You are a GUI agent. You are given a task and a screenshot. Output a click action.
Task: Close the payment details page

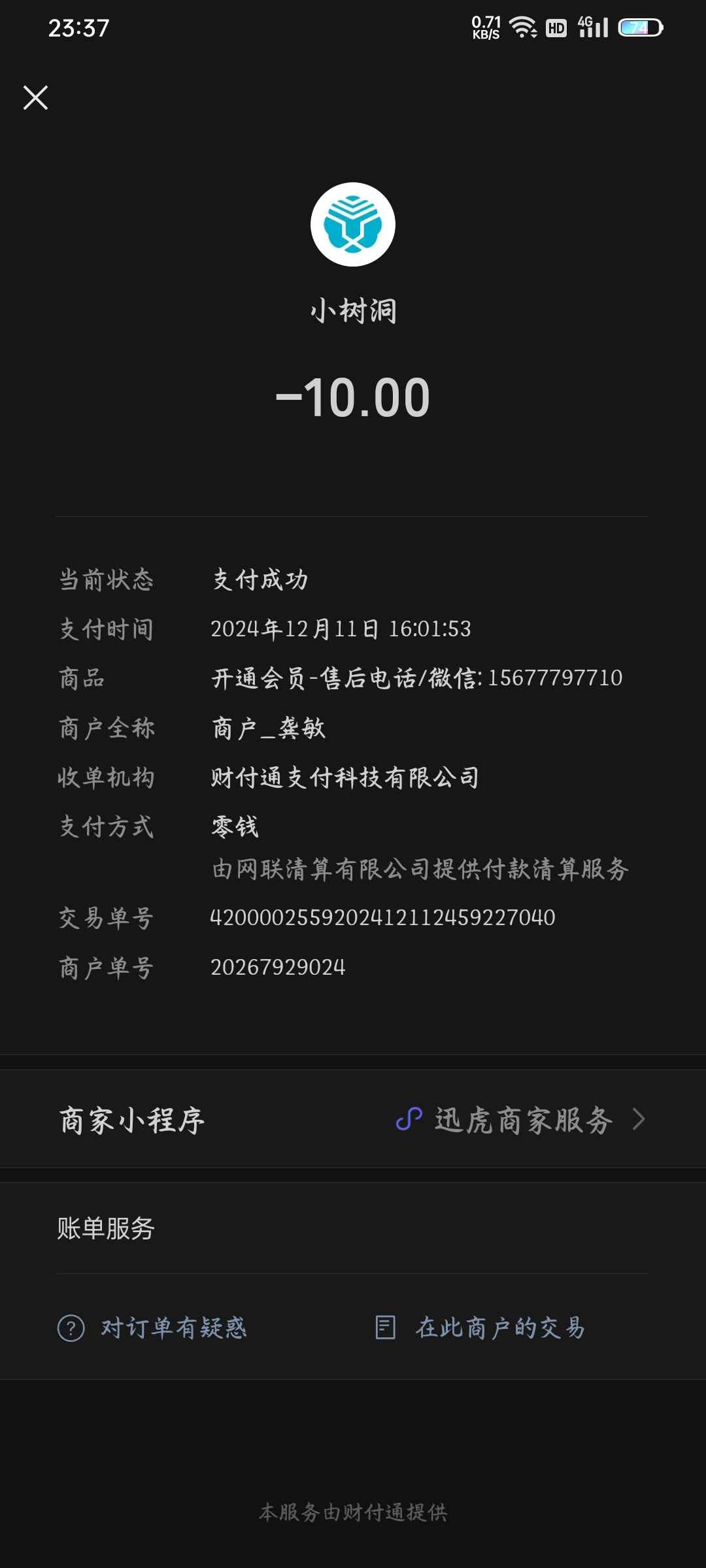[35, 98]
